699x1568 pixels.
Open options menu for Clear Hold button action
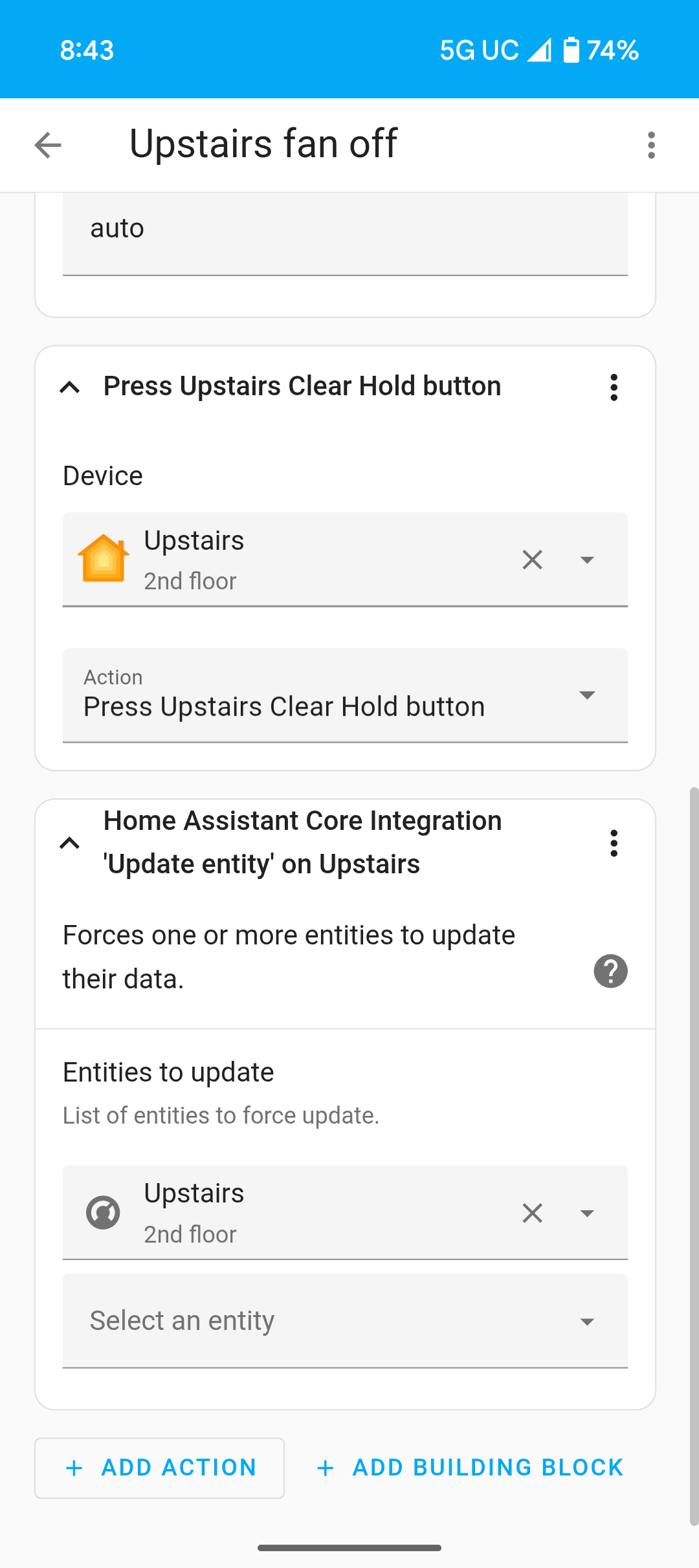point(614,387)
